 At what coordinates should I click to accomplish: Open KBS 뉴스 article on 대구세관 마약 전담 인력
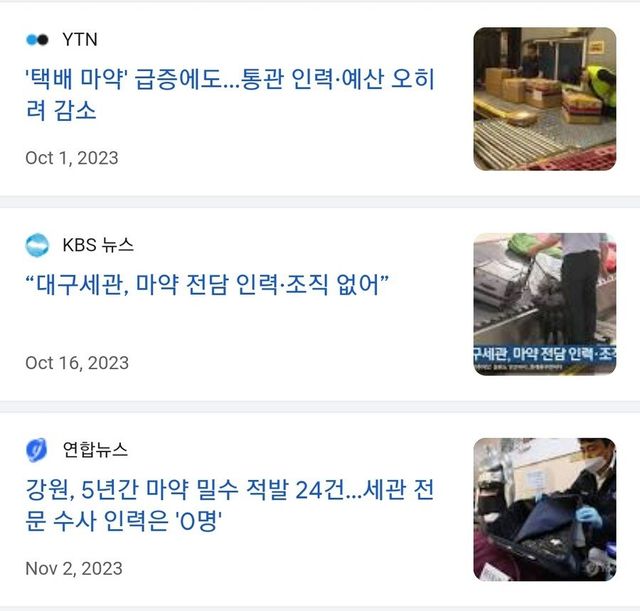[x=207, y=287]
